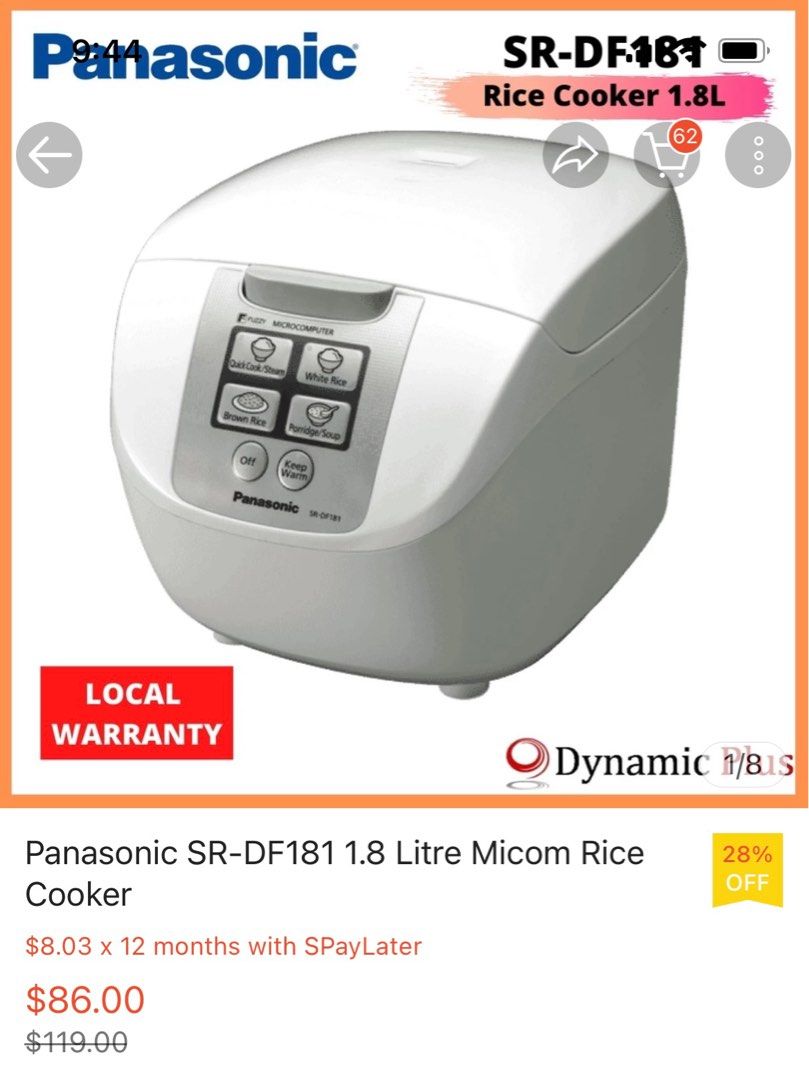809x1080 pixels.
Task: Tap the Rice Cooker 1.8L banner
Action: tap(610, 98)
